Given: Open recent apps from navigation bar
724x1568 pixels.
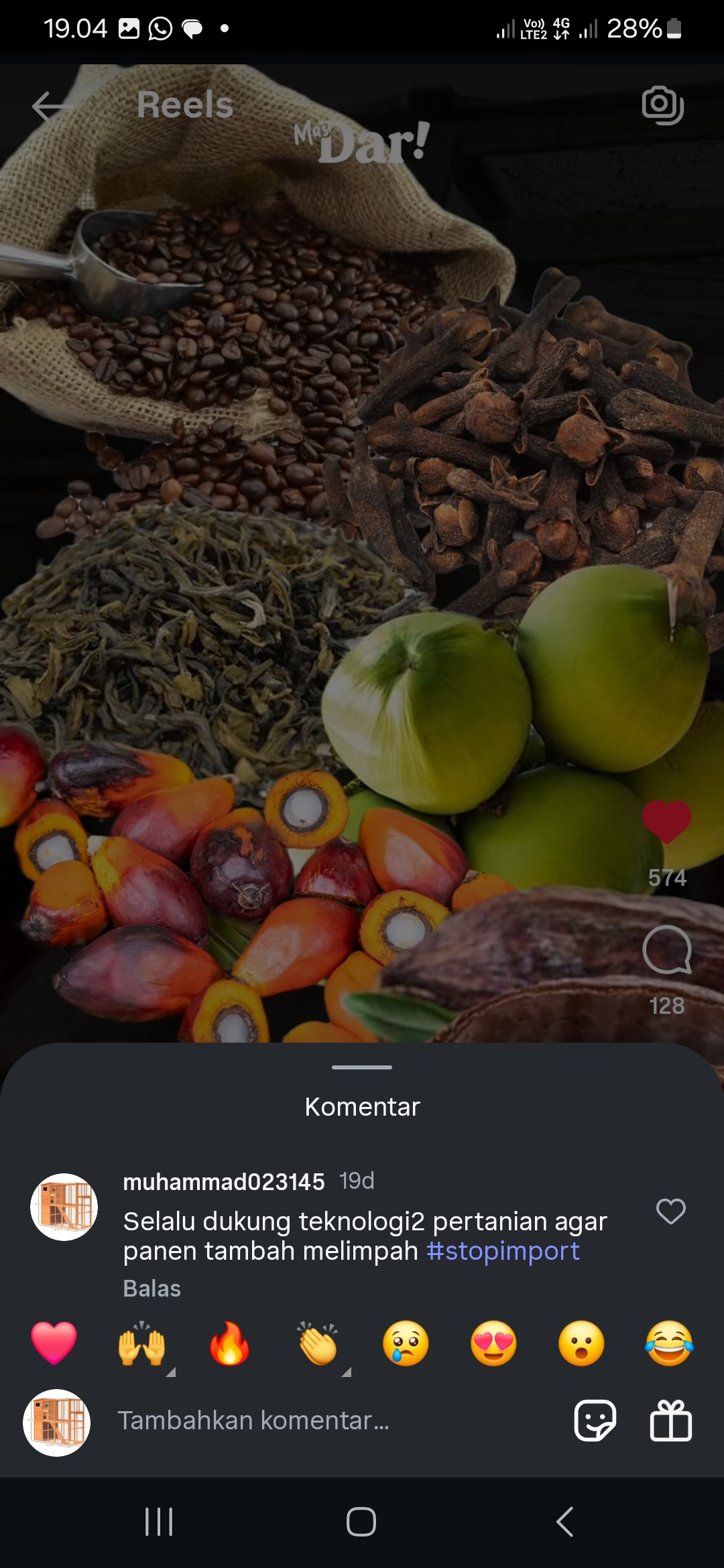Looking at the screenshot, I should [x=159, y=1521].
